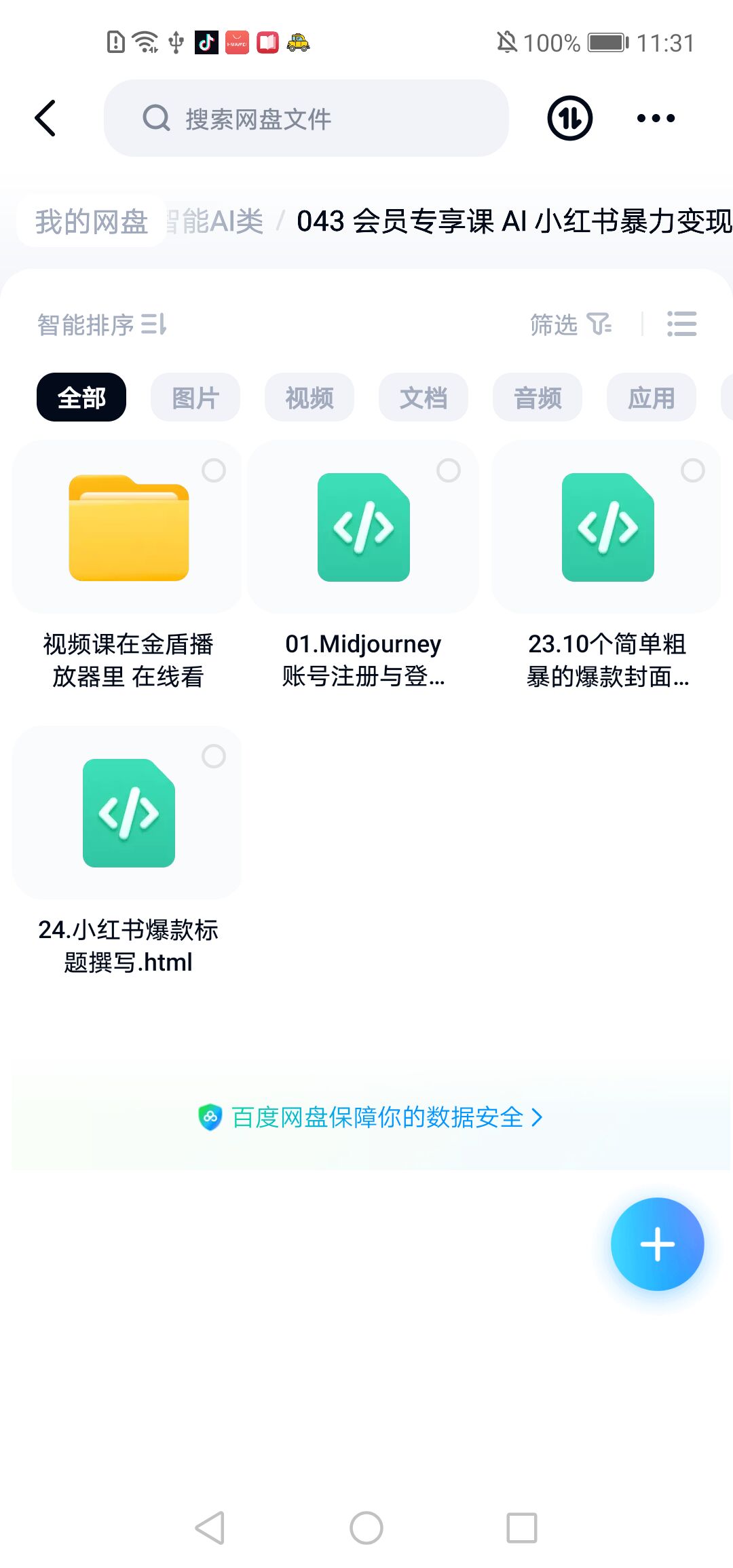Filter files by 视频
The width and height of the screenshot is (733, 1568).
(x=309, y=398)
